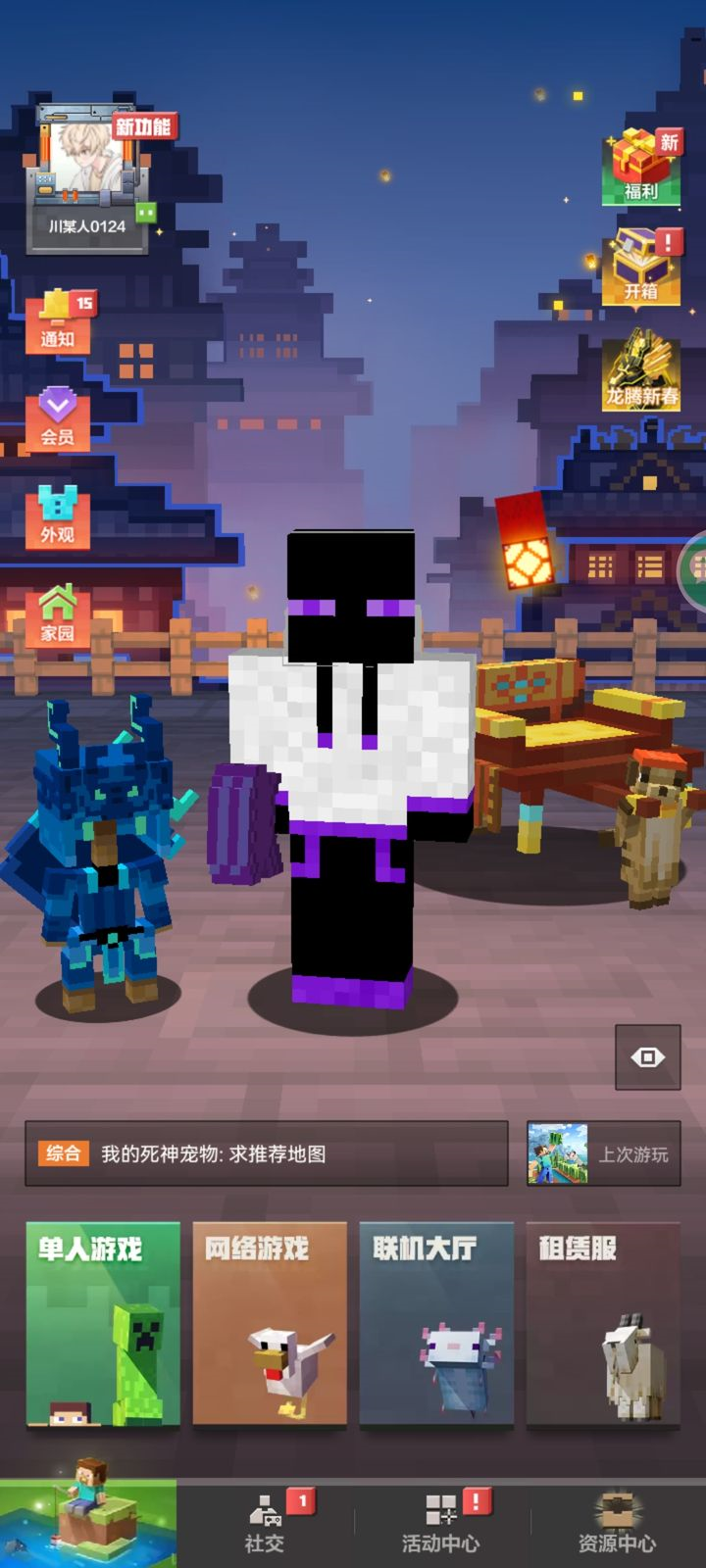This screenshot has height=1568, width=706.
Task: Resume the 上次游玩 last played game
Action: point(603,1153)
